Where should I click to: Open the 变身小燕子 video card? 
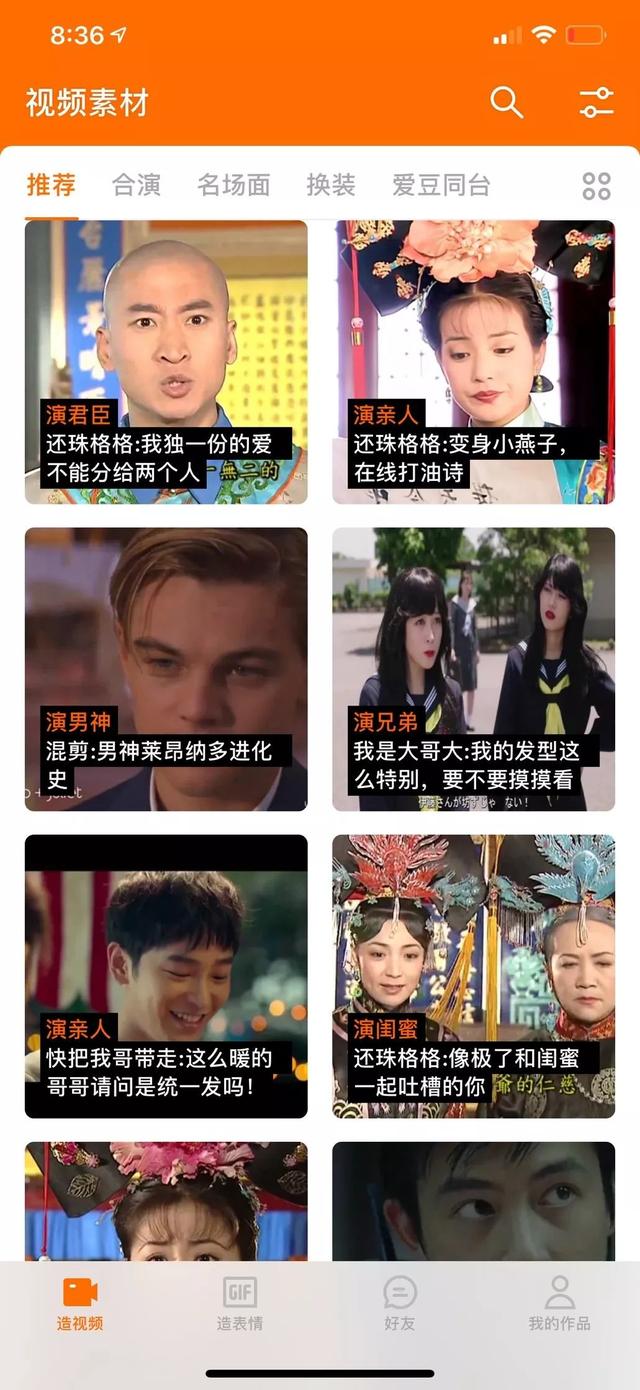pyautogui.click(x=474, y=362)
